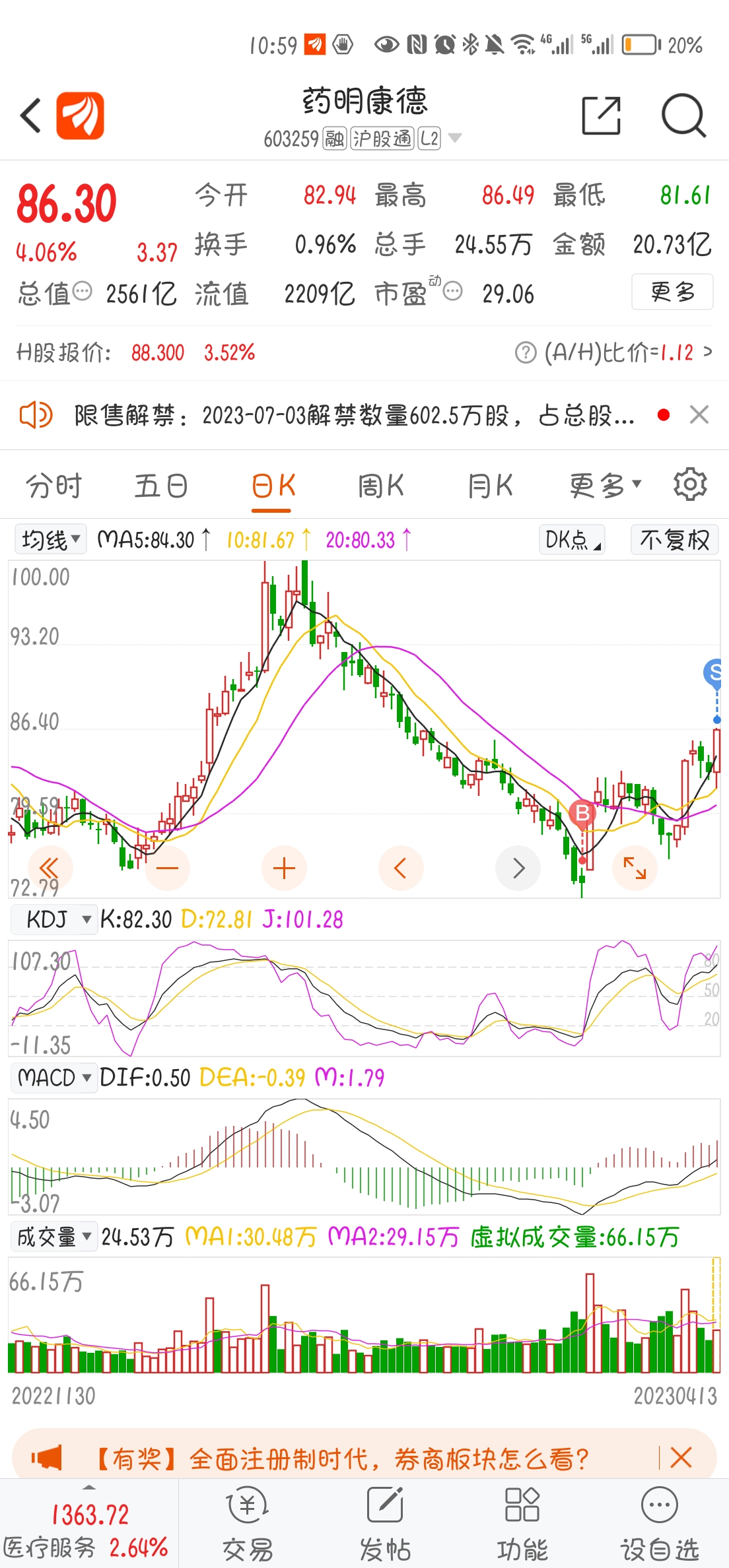Open the 均线 moving average dropdown
729x1568 pixels.
pos(50,540)
